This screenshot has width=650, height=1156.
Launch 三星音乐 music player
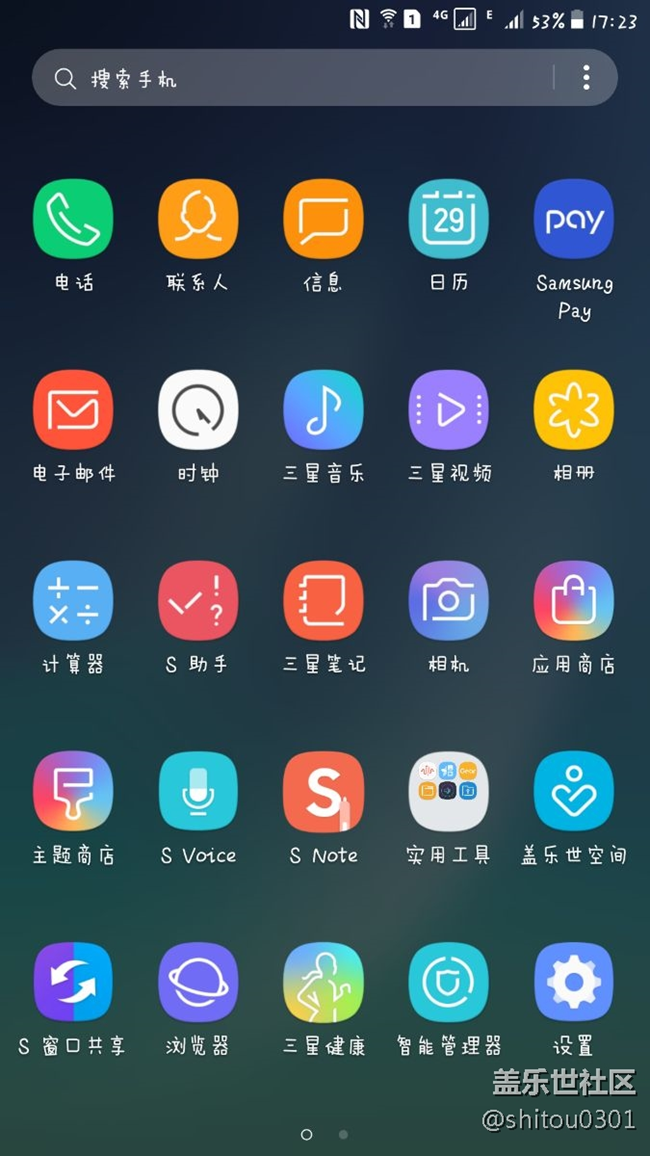coord(323,410)
